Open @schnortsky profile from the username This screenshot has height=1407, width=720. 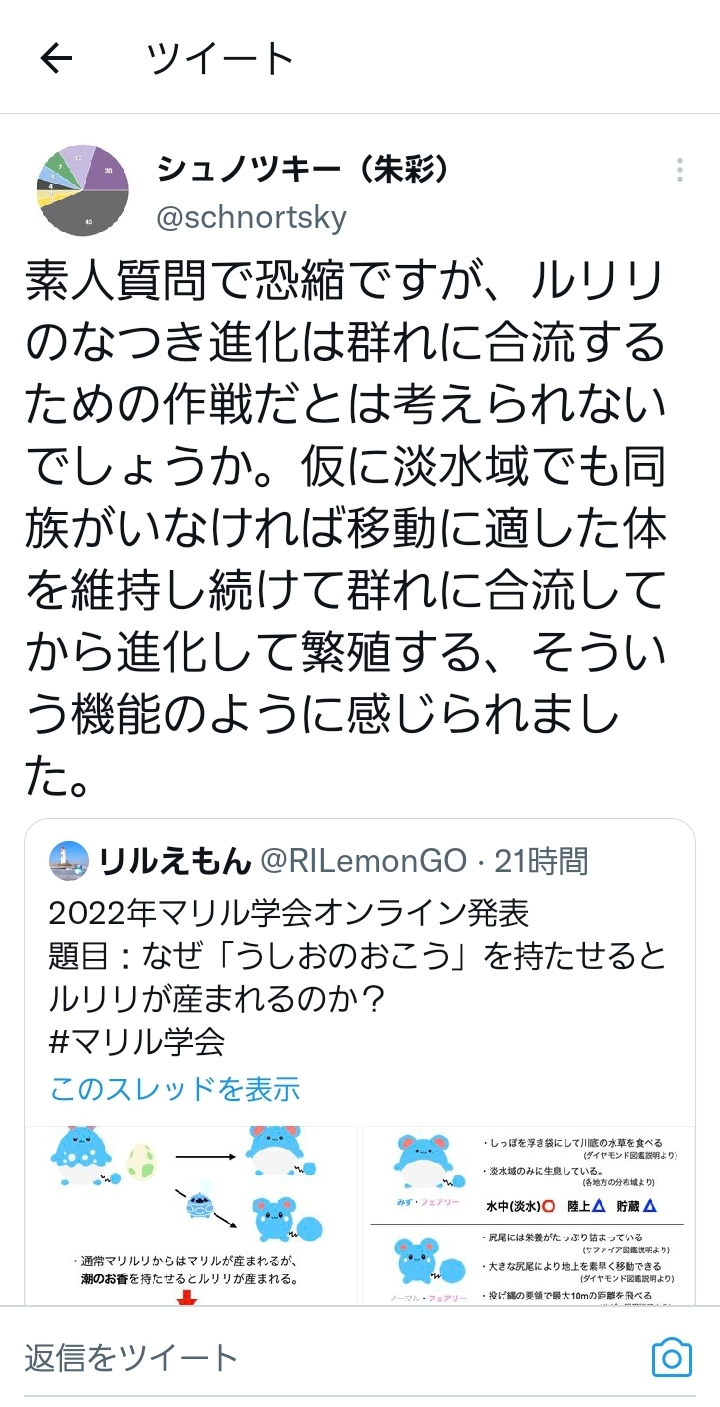click(x=251, y=218)
